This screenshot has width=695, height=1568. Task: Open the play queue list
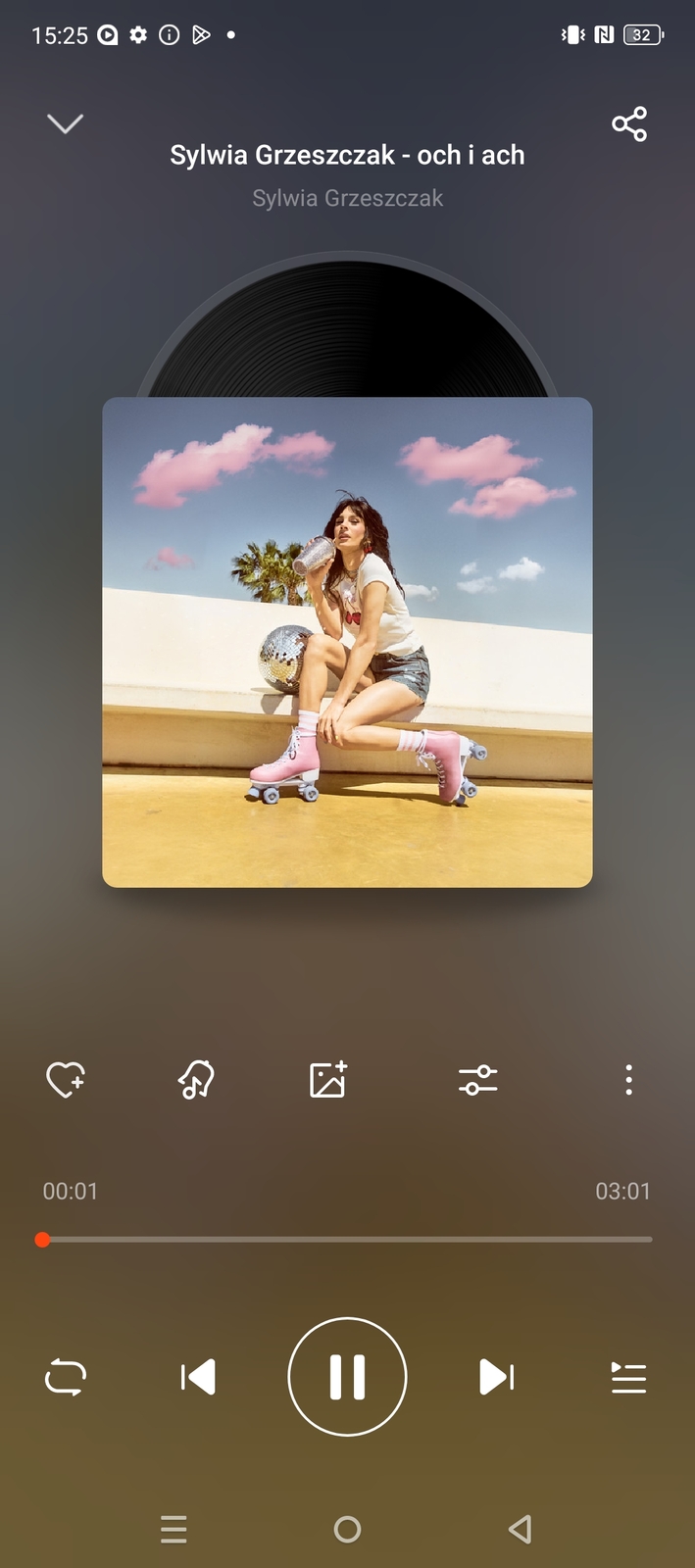pyautogui.click(x=628, y=1377)
